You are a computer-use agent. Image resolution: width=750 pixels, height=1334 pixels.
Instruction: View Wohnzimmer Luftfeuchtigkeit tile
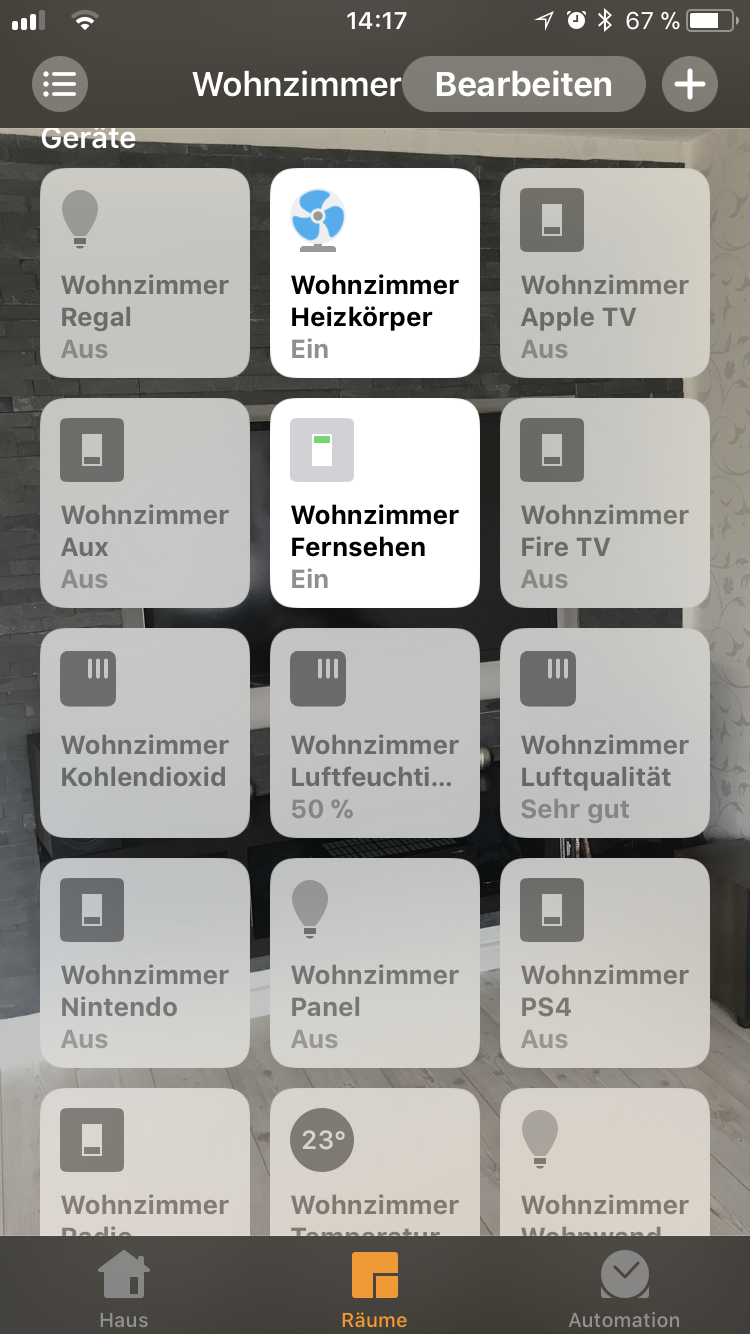(x=375, y=733)
